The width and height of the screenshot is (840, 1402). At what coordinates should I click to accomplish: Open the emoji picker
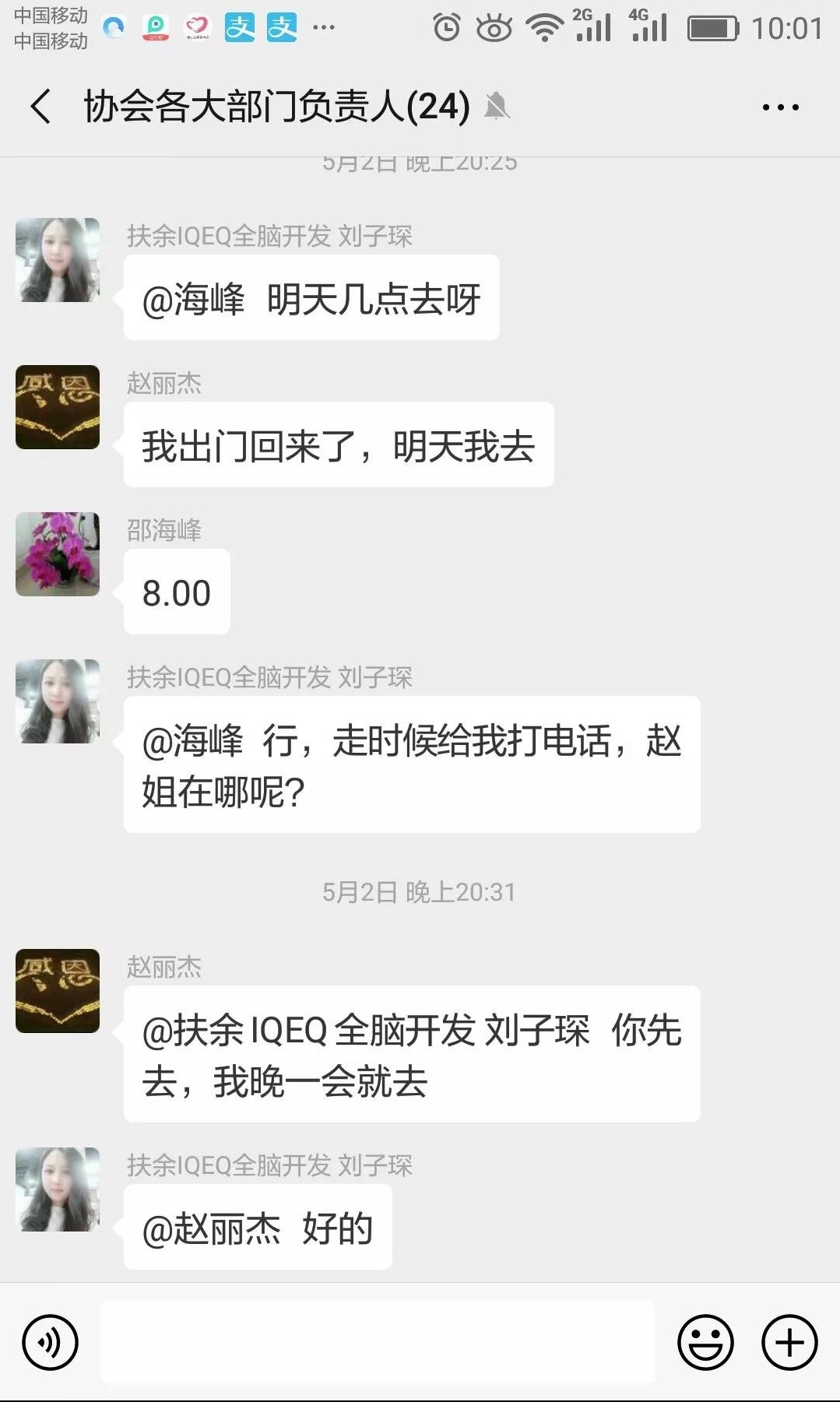point(705,1342)
